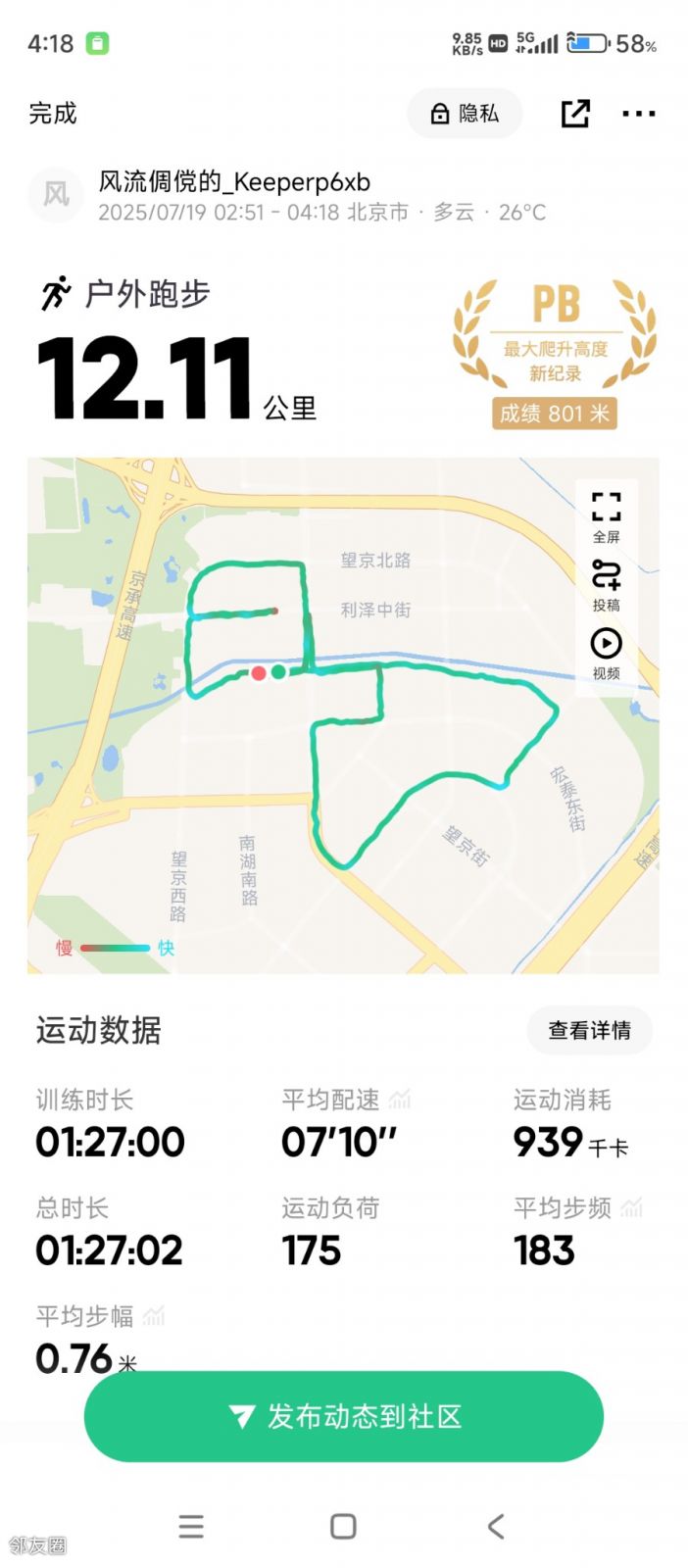Open 查看详情 for the run data
This screenshot has width=688, height=1568.
coord(589,1030)
